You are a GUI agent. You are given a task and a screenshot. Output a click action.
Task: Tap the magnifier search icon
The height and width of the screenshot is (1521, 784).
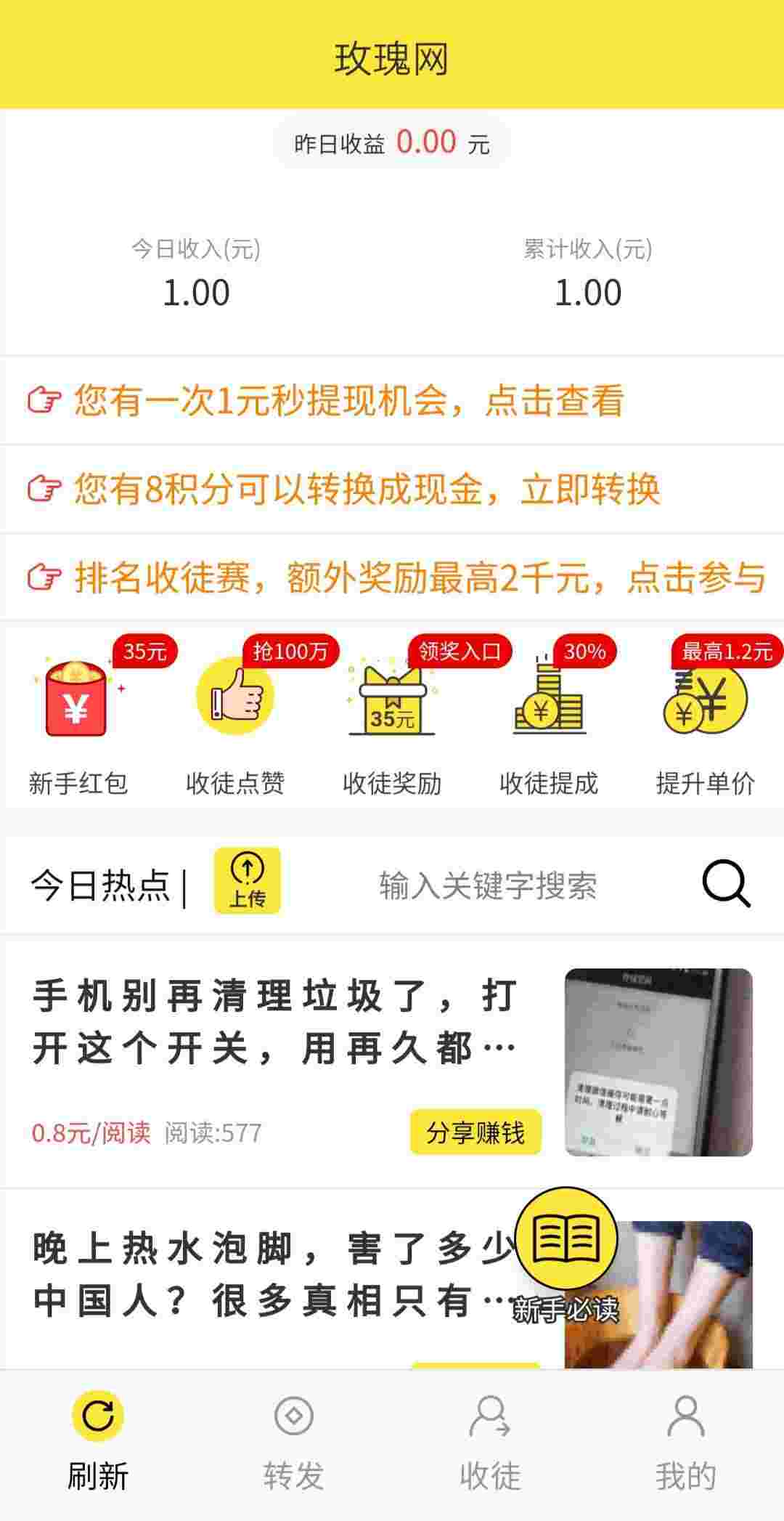726,884
